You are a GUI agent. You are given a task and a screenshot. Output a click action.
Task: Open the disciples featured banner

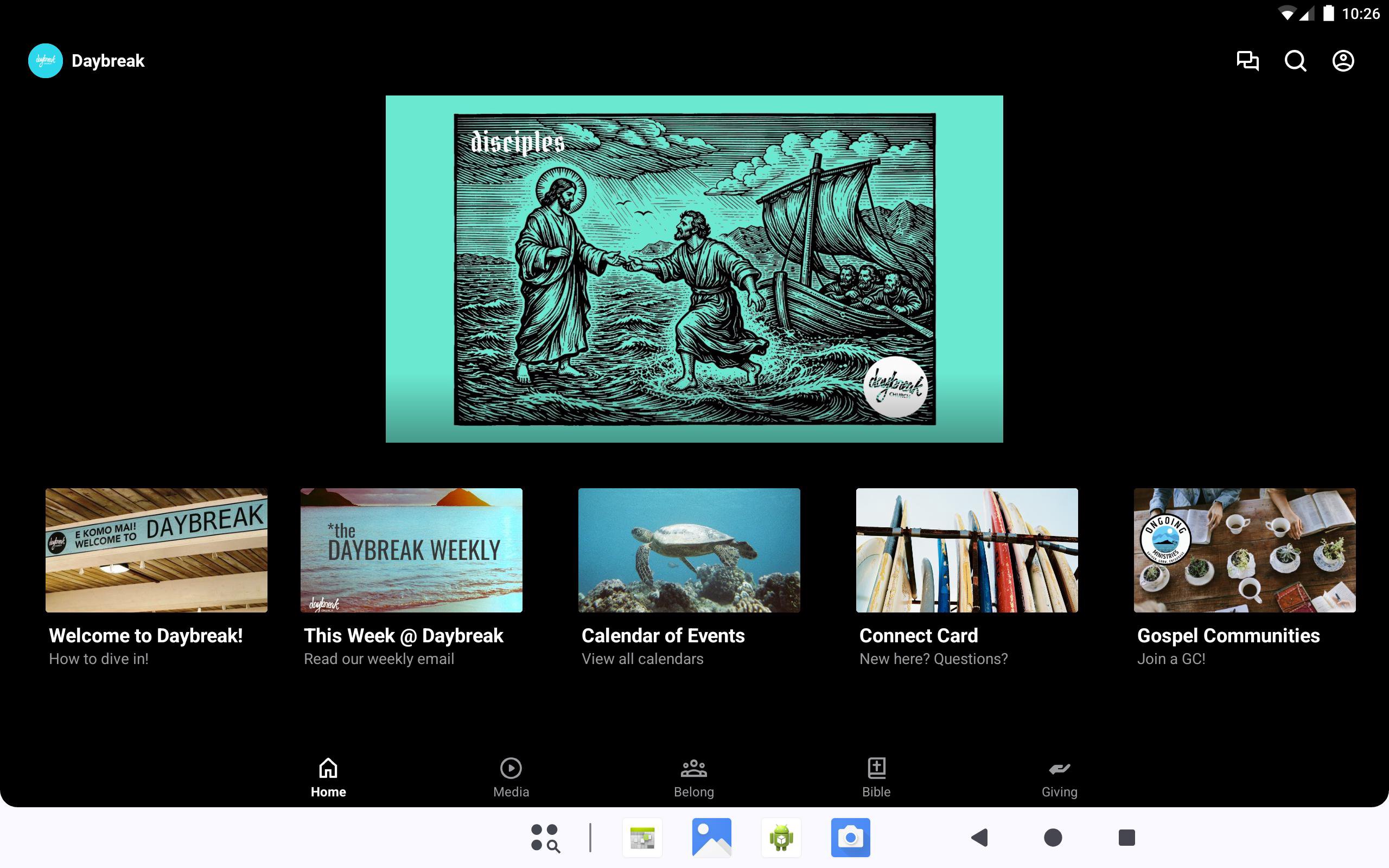[694, 269]
